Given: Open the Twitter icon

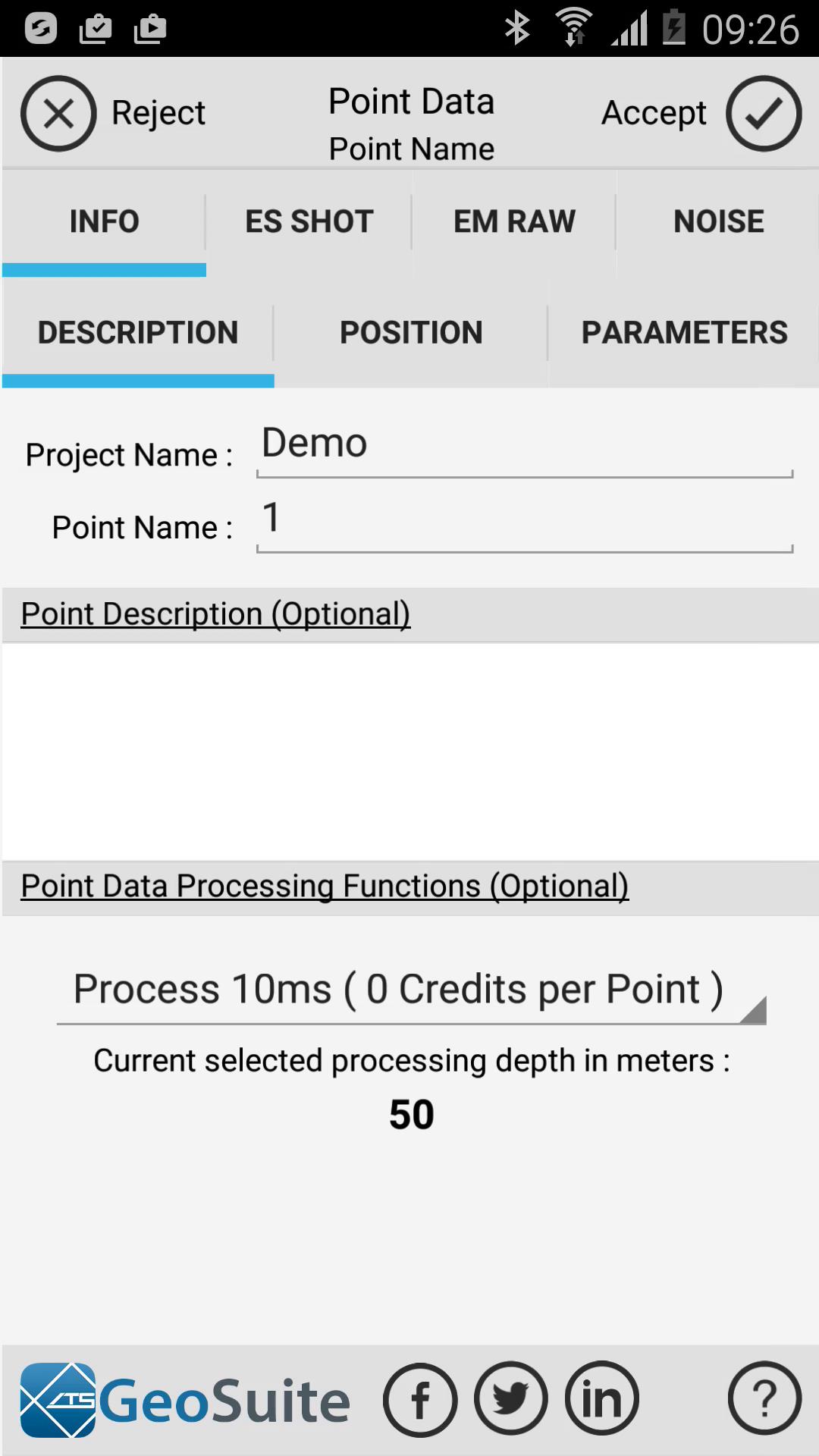Looking at the screenshot, I should tap(511, 1400).
